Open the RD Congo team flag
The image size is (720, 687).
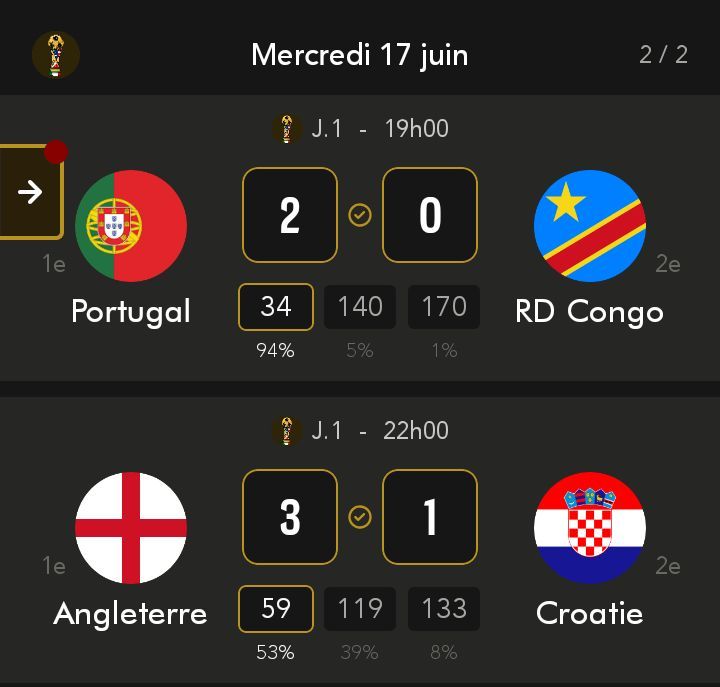pos(590,225)
